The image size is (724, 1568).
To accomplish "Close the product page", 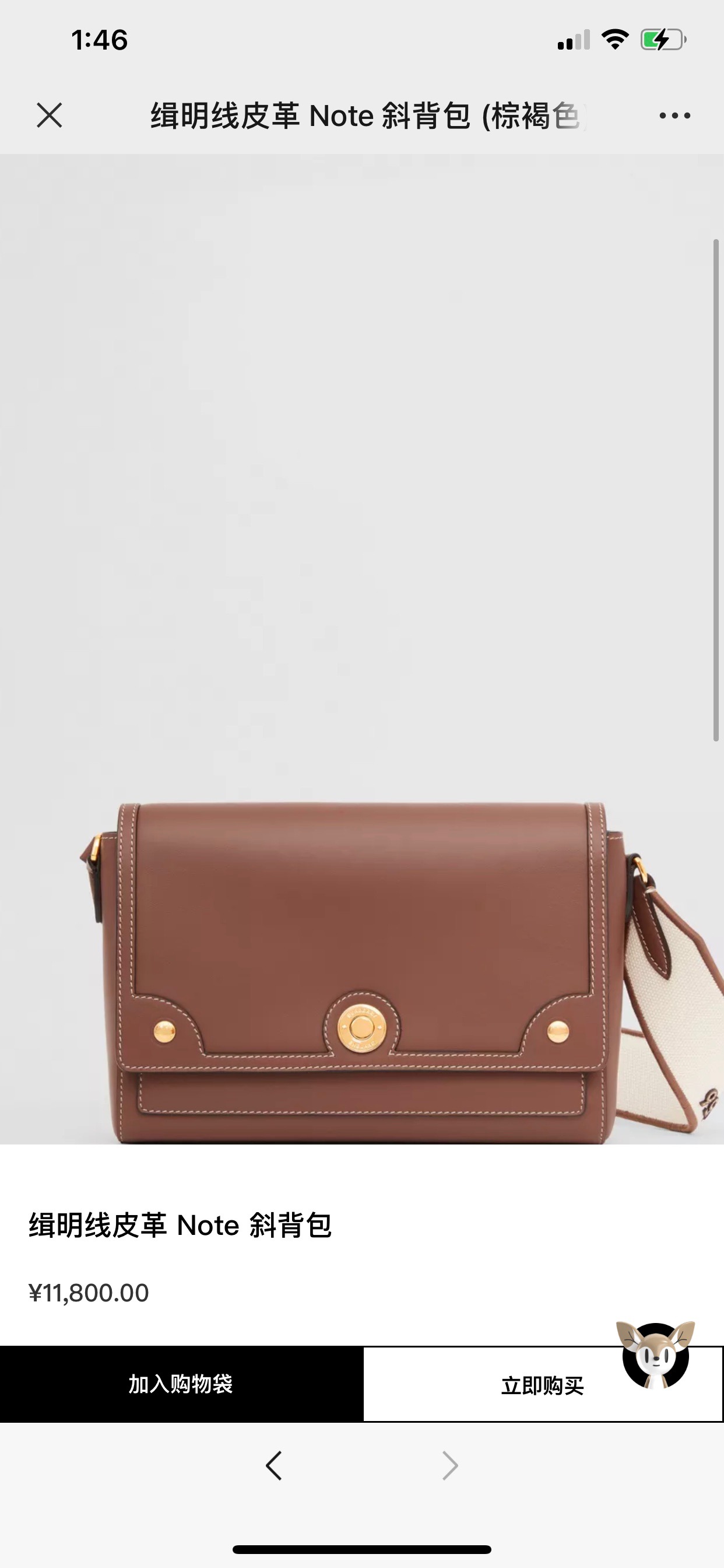I will point(50,115).
